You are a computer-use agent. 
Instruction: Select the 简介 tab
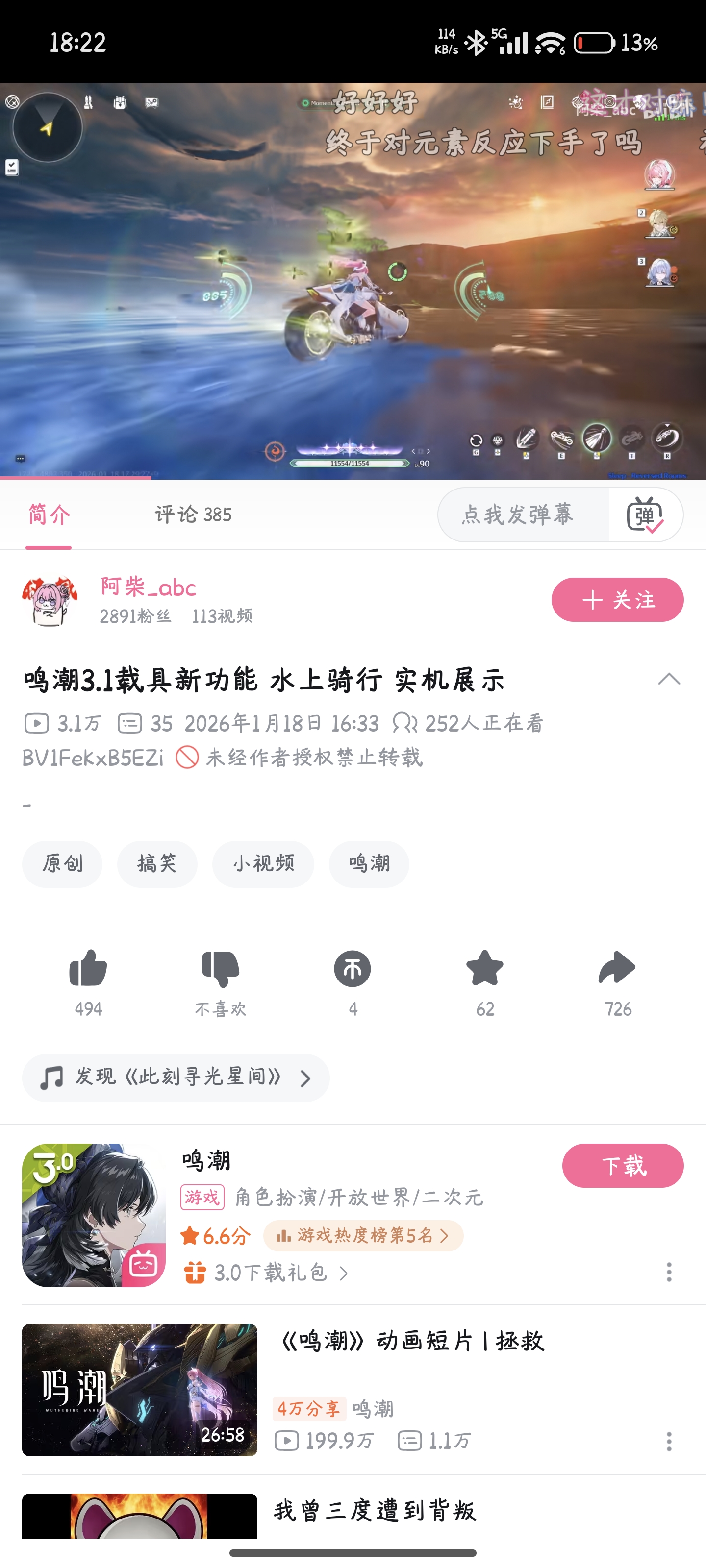[x=49, y=515]
